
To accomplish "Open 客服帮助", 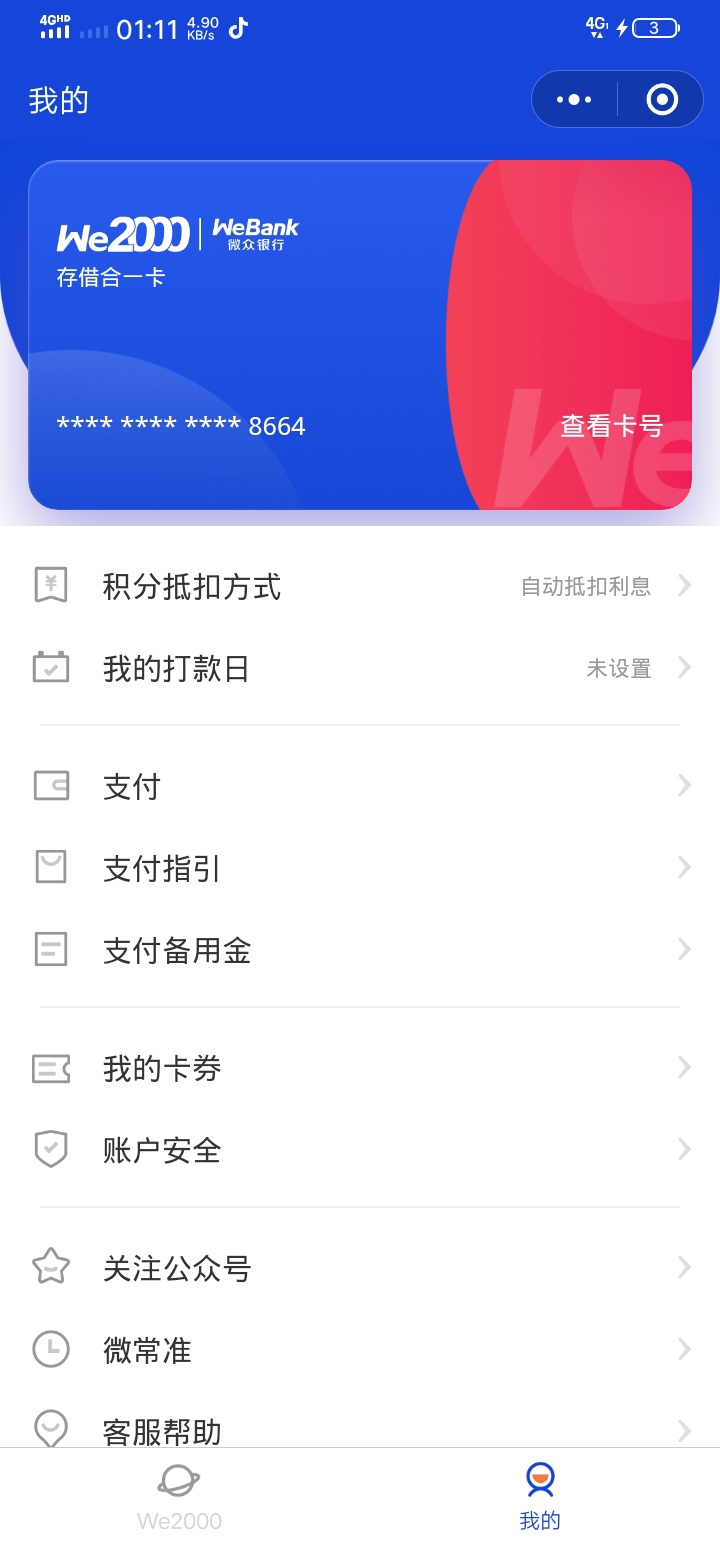I will click(x=360, y=1428).
